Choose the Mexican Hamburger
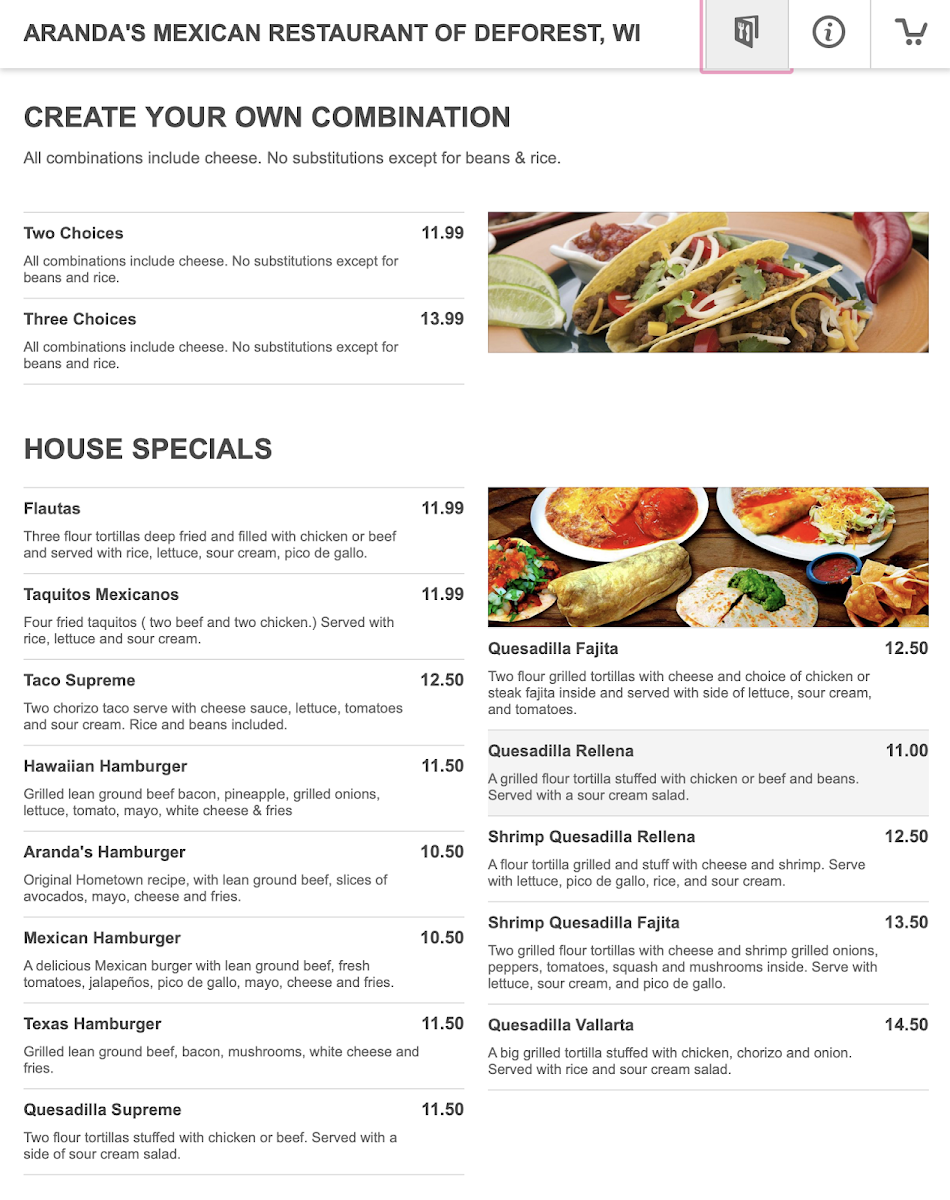The height and width of the screenshot is (1200, 950). click(x=244, y=960)
